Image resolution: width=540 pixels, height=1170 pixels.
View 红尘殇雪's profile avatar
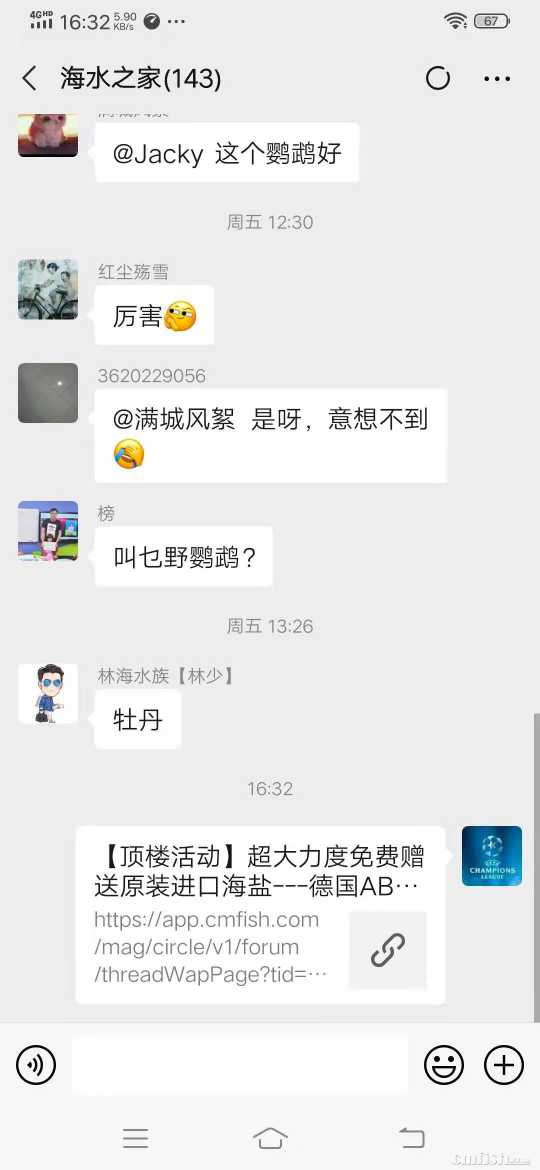click(48, 290)
